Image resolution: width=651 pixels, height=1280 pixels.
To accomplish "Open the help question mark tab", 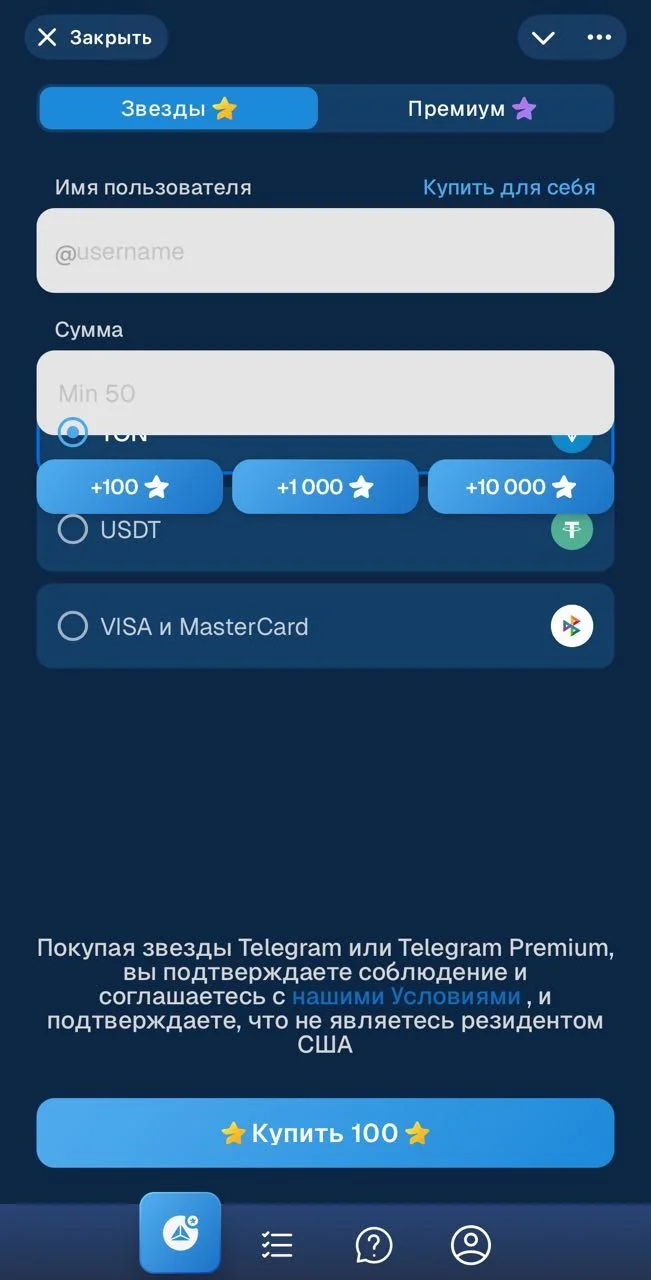I will [x=374, y=1245].
